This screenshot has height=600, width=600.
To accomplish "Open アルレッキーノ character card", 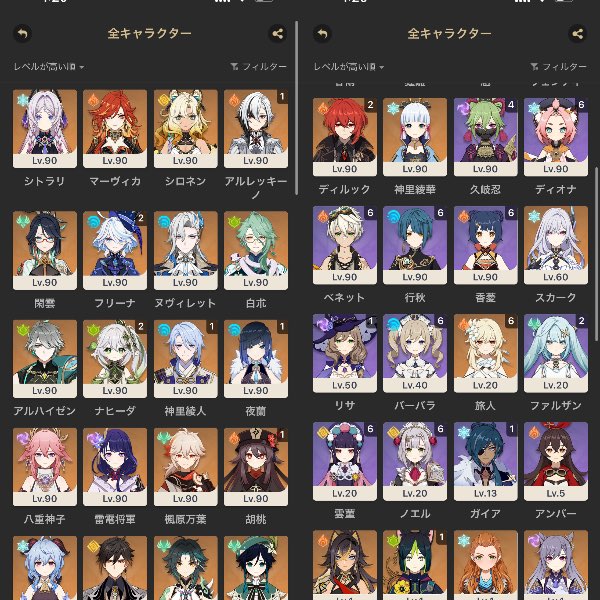I will (256, 129).
